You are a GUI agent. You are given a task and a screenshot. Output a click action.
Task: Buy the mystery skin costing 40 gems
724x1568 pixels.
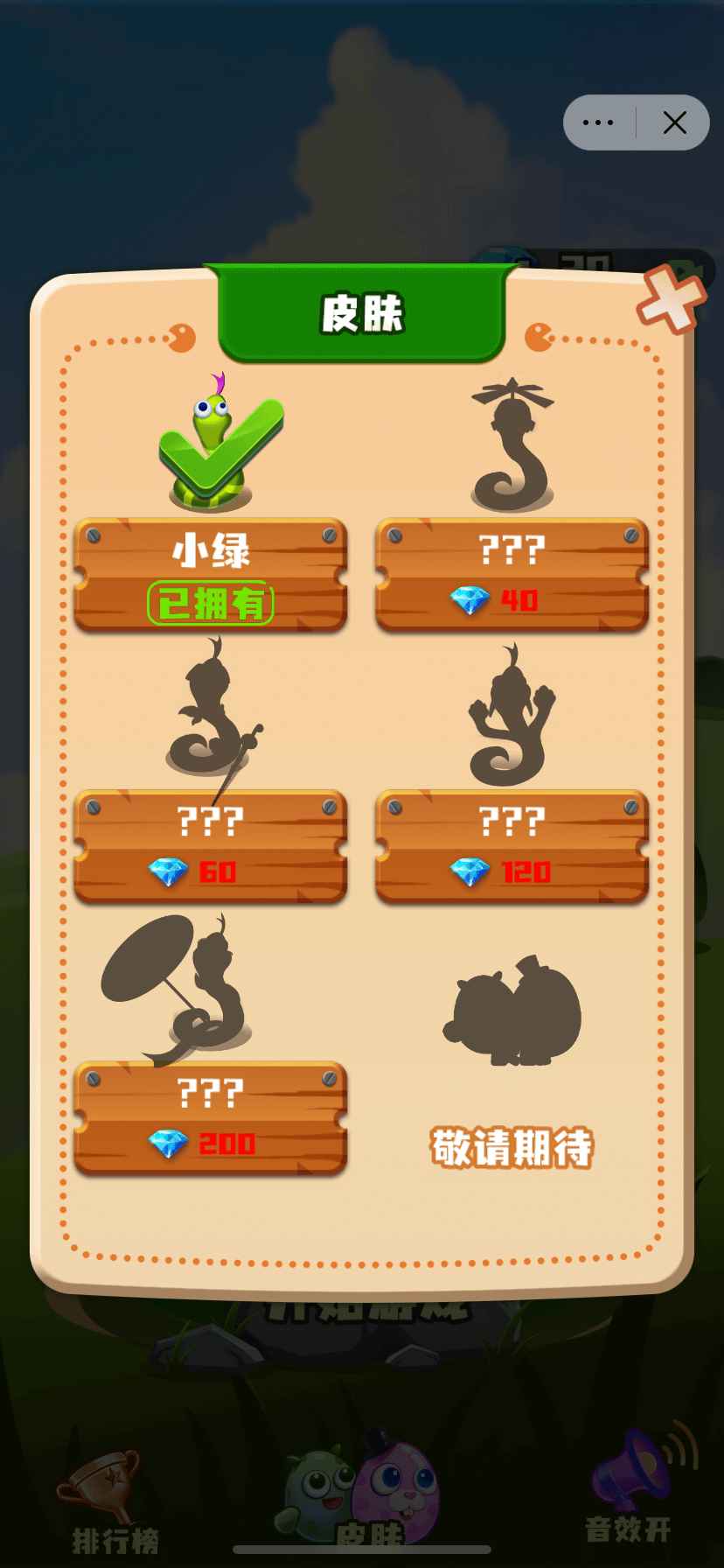512,575
